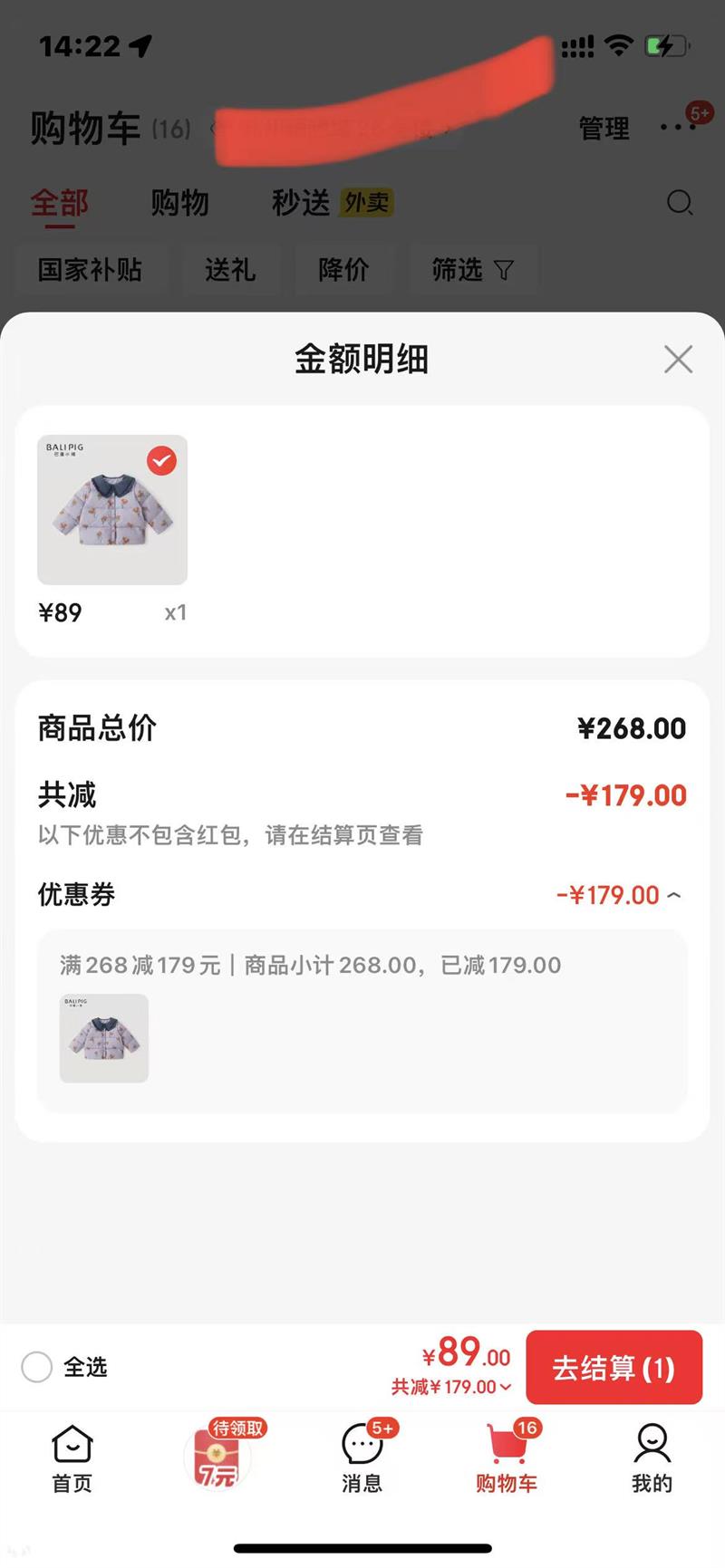
Task: Collapse the 优惠券 discount details
Action: coord(673,895)
